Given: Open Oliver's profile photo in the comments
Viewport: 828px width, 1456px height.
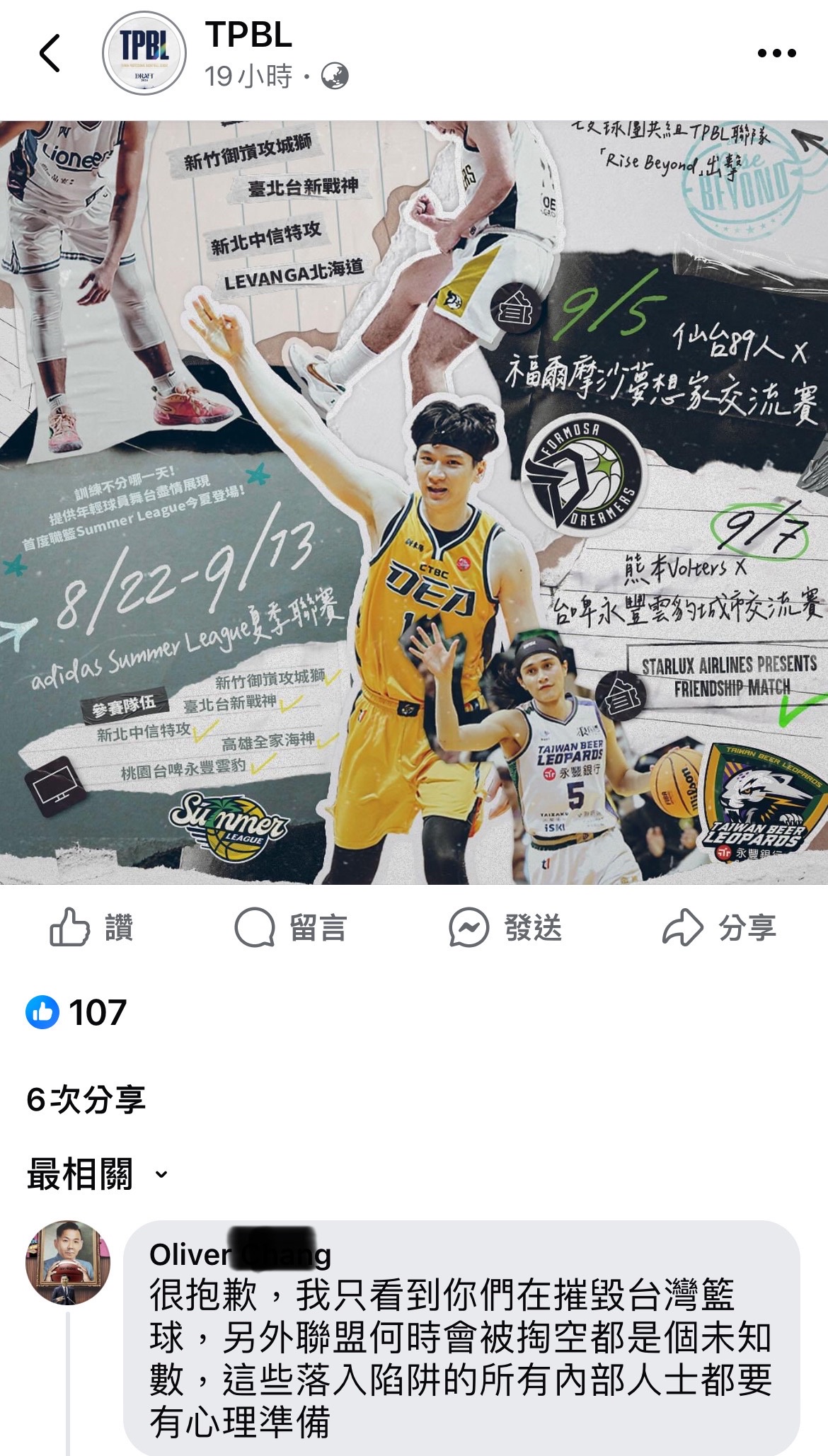Looking at the screenshot, I should click(x=68, y=1262).
